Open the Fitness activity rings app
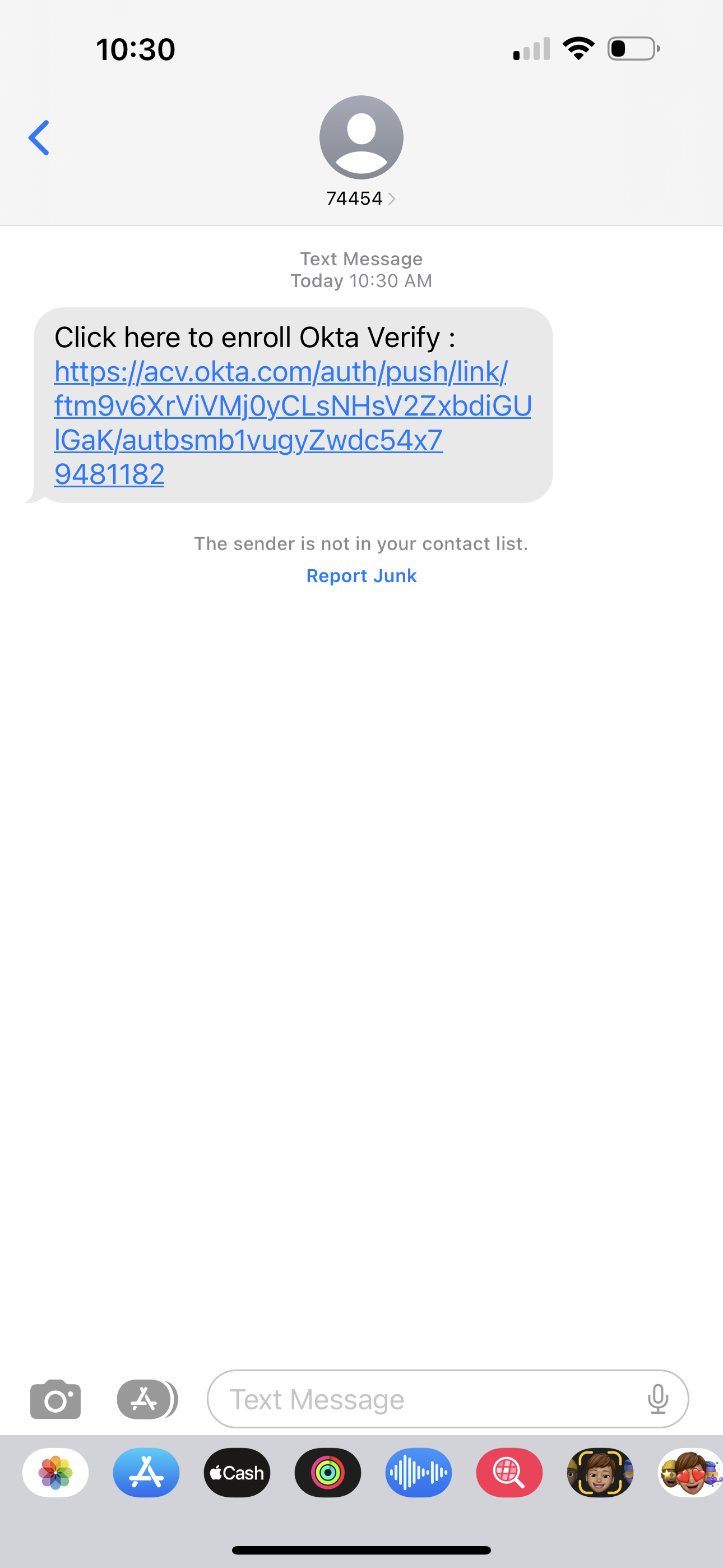Screen dimensions: 723x1568 pyautogui.click(x=327, y=1473)
